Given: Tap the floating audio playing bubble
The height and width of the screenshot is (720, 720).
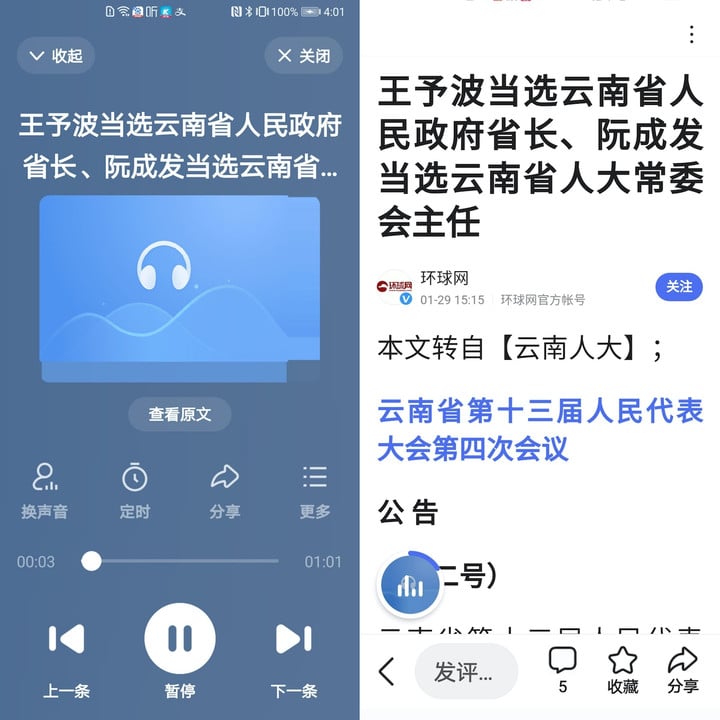Looking at the screenshot, I should pyautogui.click(x=410, y=585).
